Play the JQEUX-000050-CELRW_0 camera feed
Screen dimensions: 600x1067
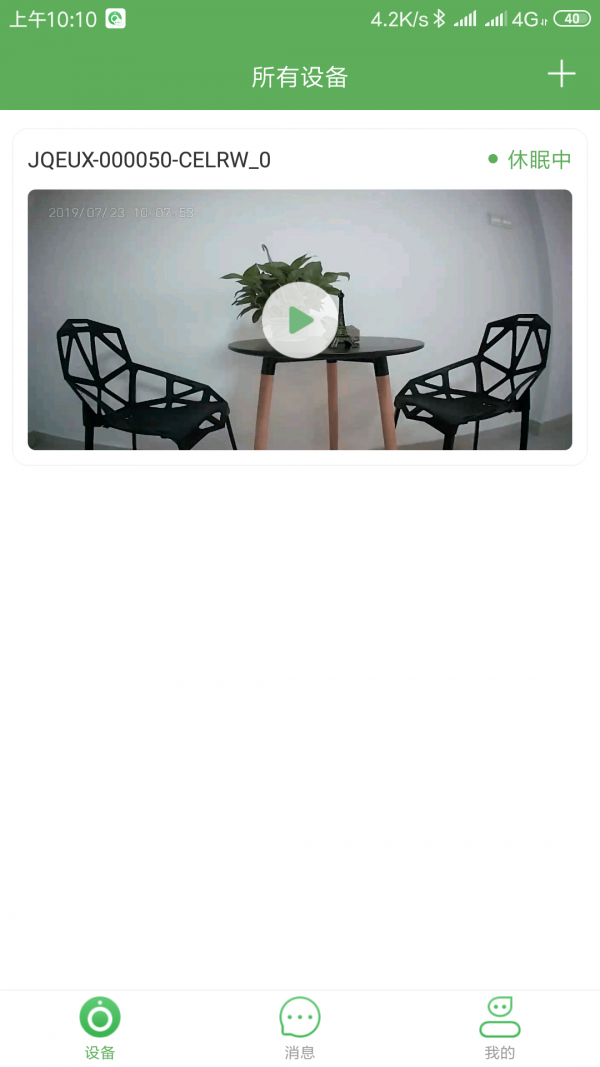tap(299, 320)
